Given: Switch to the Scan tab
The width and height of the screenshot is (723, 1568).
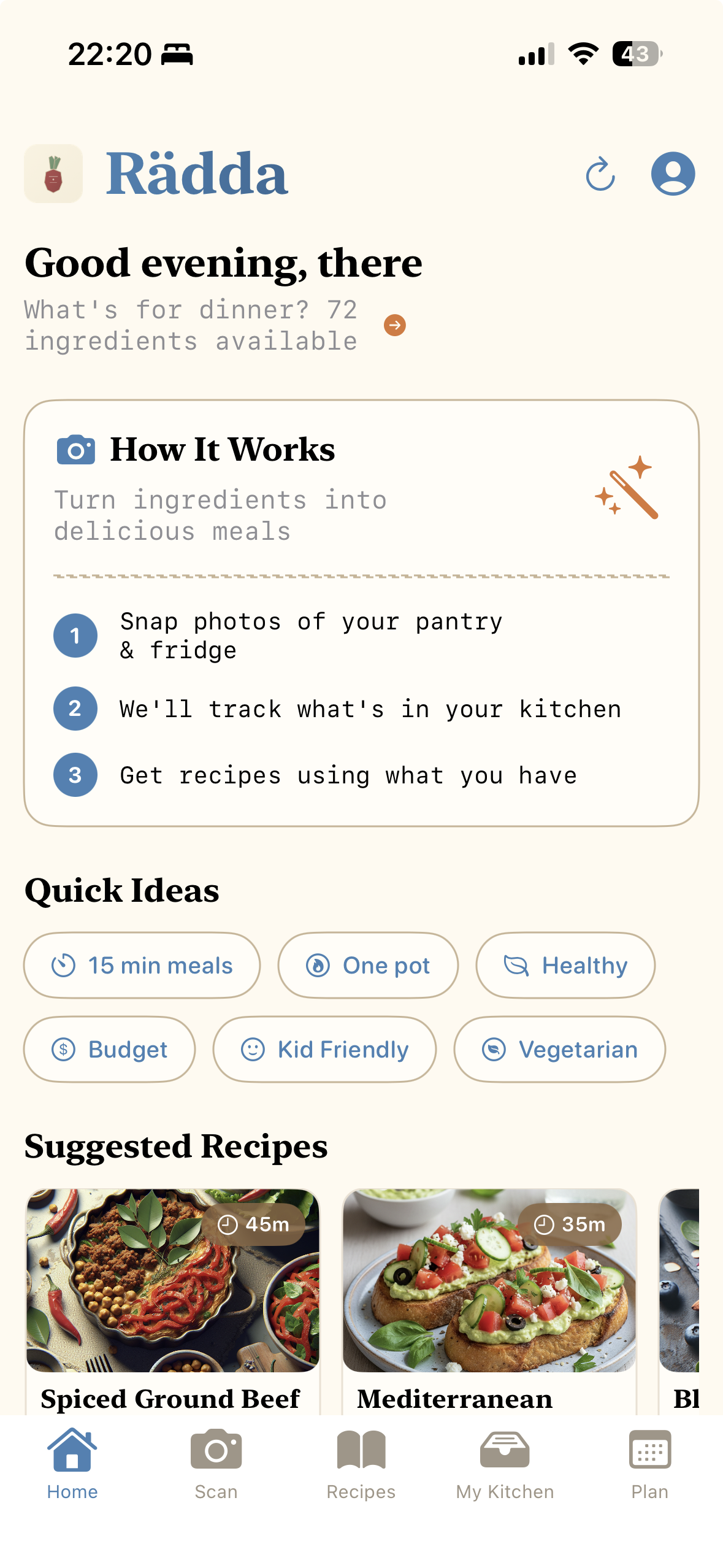Looking at the screenshot, I should (x=216, y=1464).
